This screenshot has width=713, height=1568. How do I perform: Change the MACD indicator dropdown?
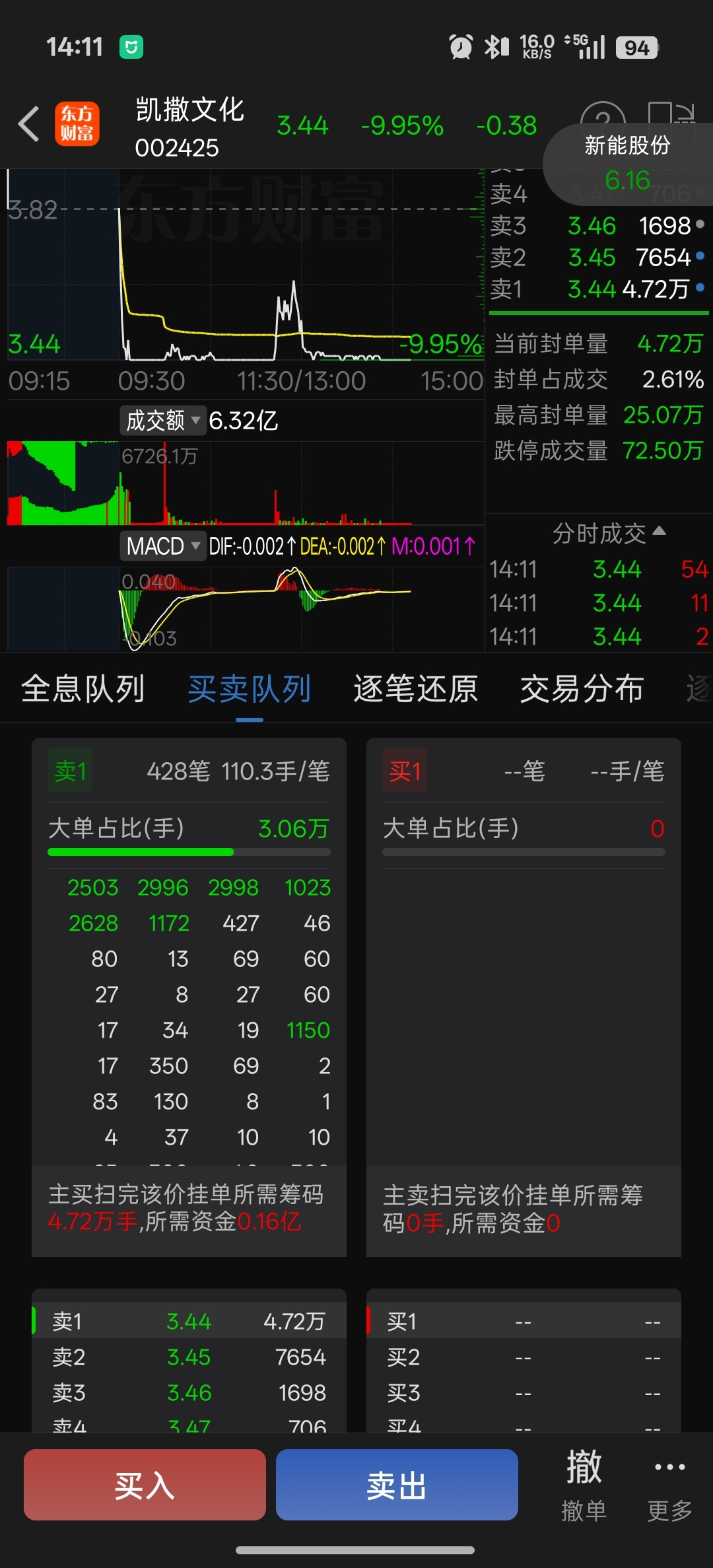(x=163, y=546)
